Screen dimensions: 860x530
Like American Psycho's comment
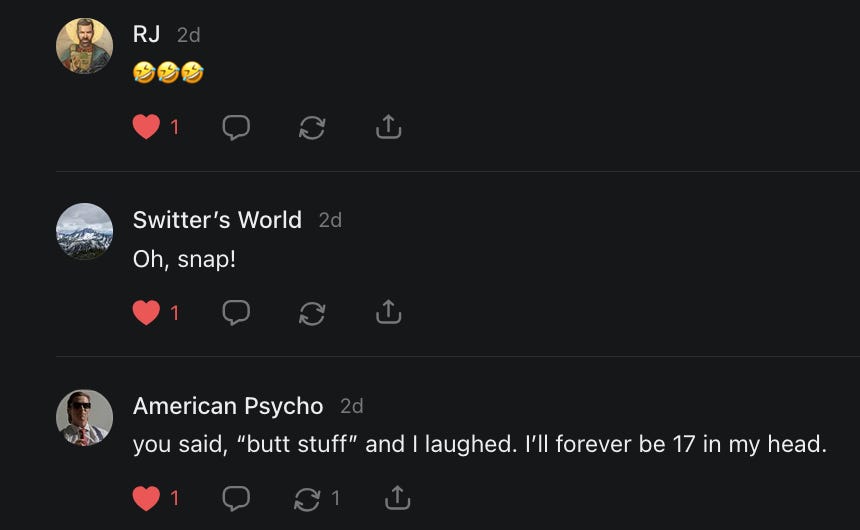pos(147,498)
